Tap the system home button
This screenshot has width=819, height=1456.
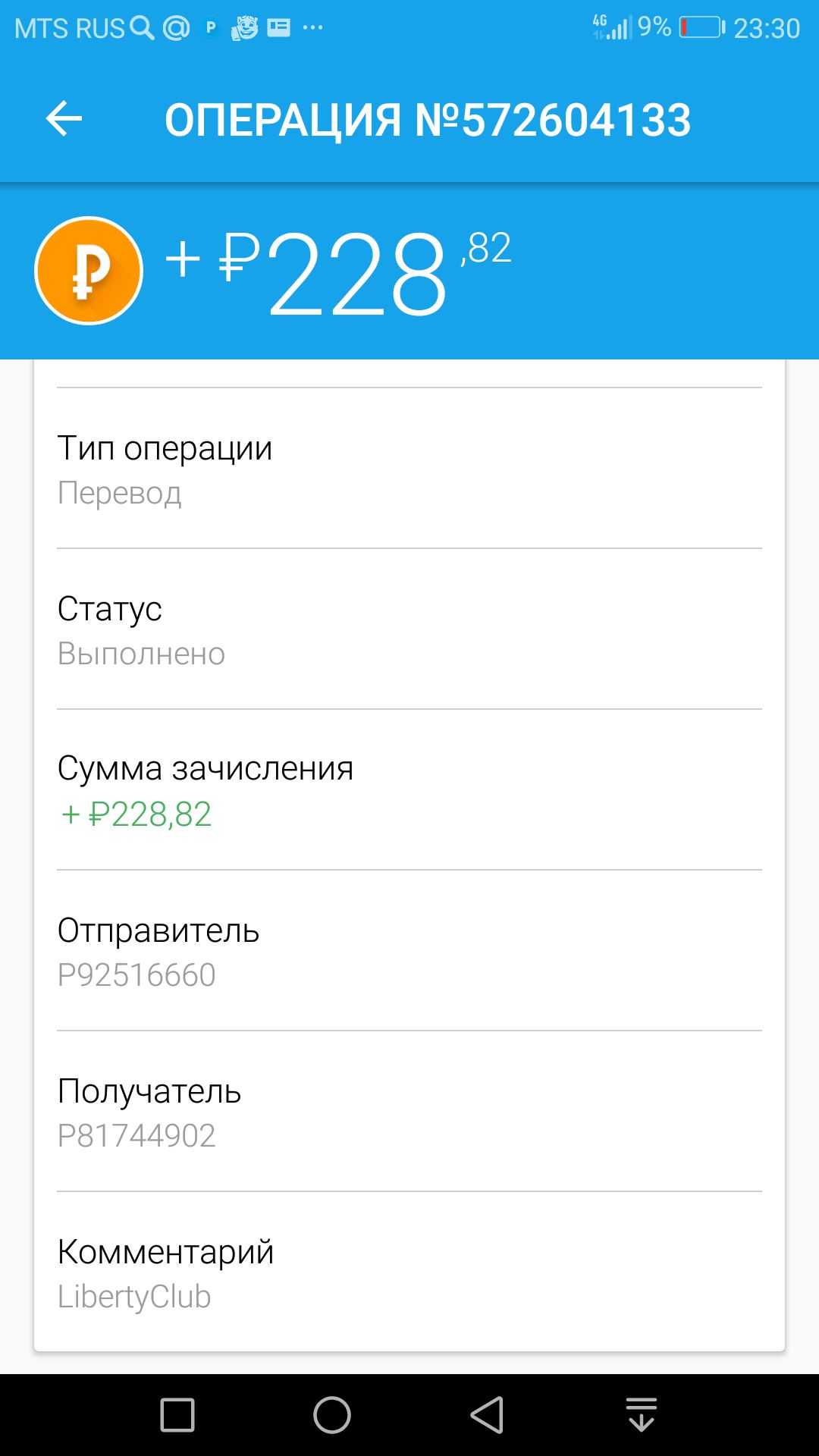[x=332, y=1415]
